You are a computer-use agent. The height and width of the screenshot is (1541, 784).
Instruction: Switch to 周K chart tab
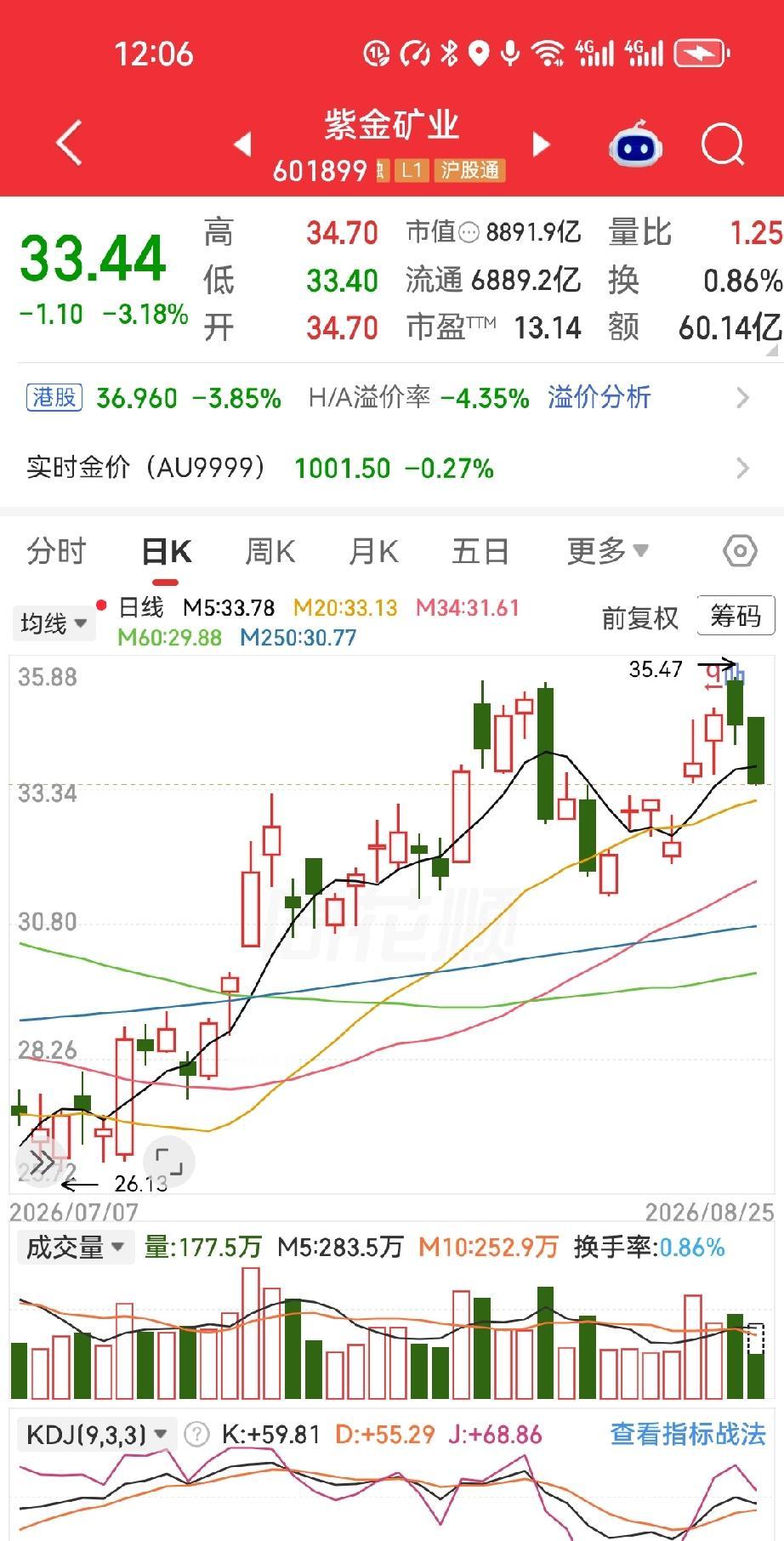[x=270, y=551]
